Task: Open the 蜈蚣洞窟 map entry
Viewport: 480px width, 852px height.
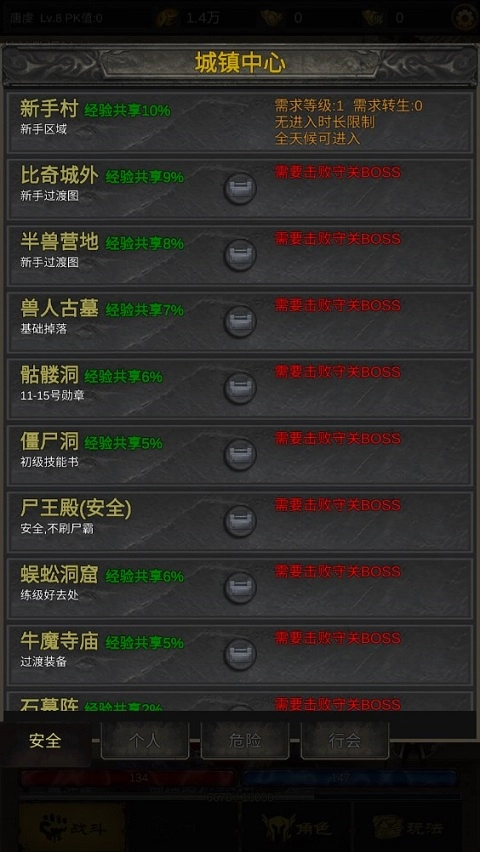Action: pos(240,588)
